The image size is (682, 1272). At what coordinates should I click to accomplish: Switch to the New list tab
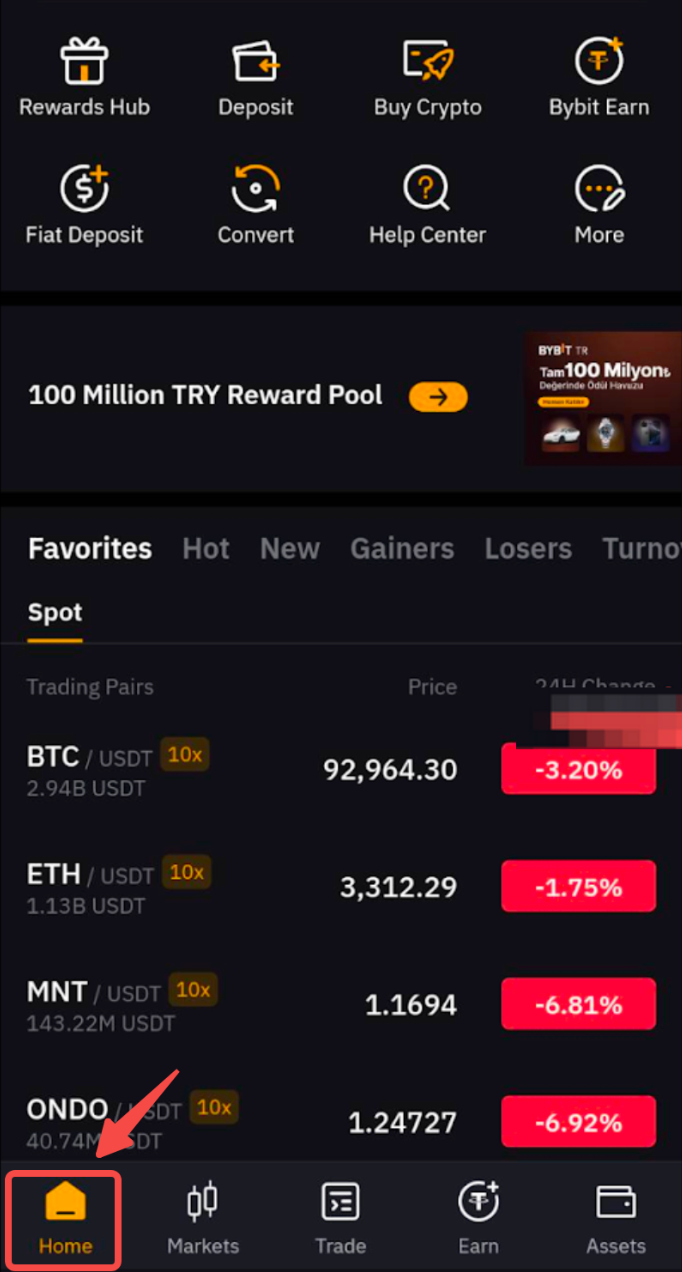290,548
